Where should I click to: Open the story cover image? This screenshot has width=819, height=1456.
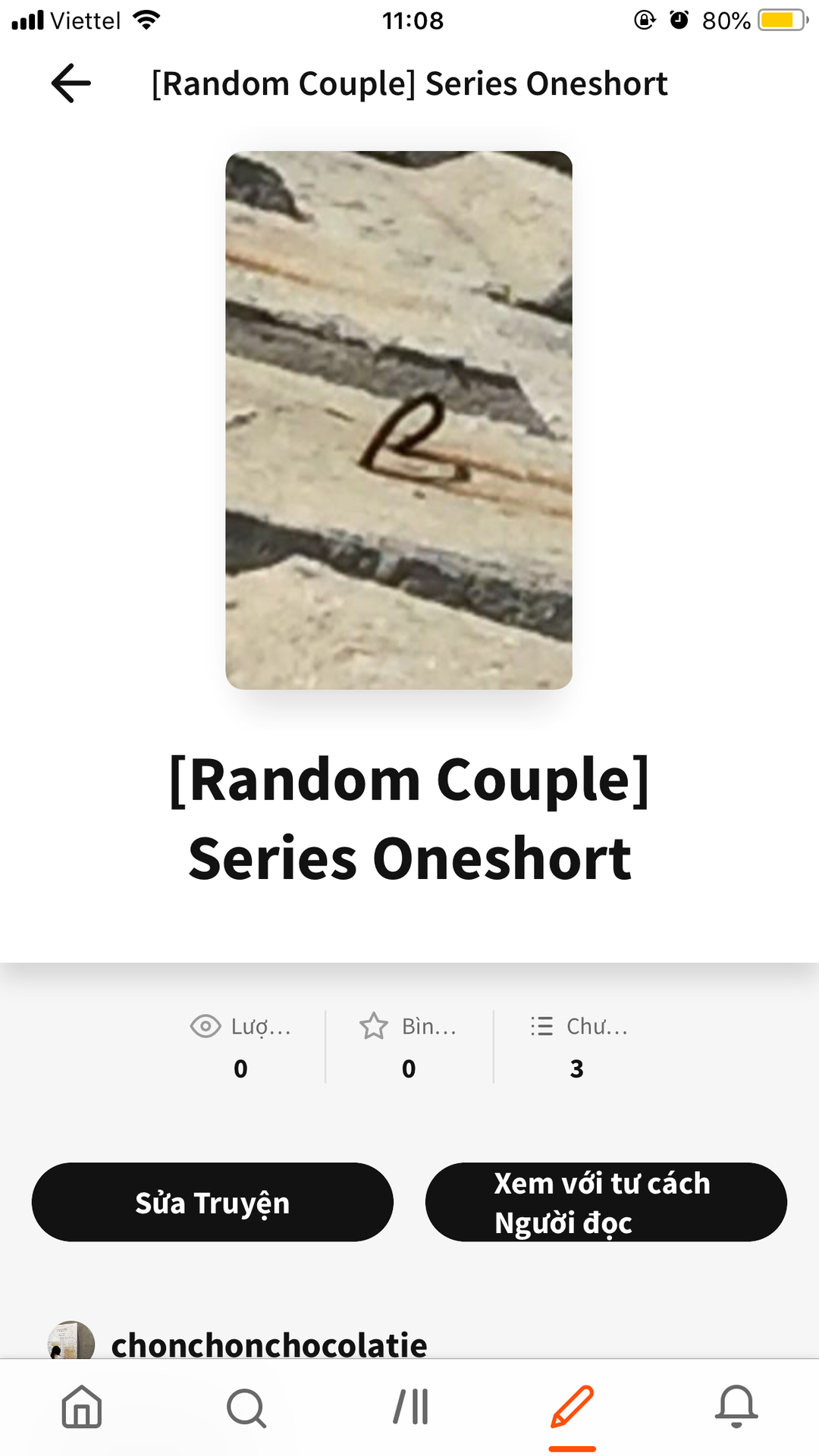(399, 420)
